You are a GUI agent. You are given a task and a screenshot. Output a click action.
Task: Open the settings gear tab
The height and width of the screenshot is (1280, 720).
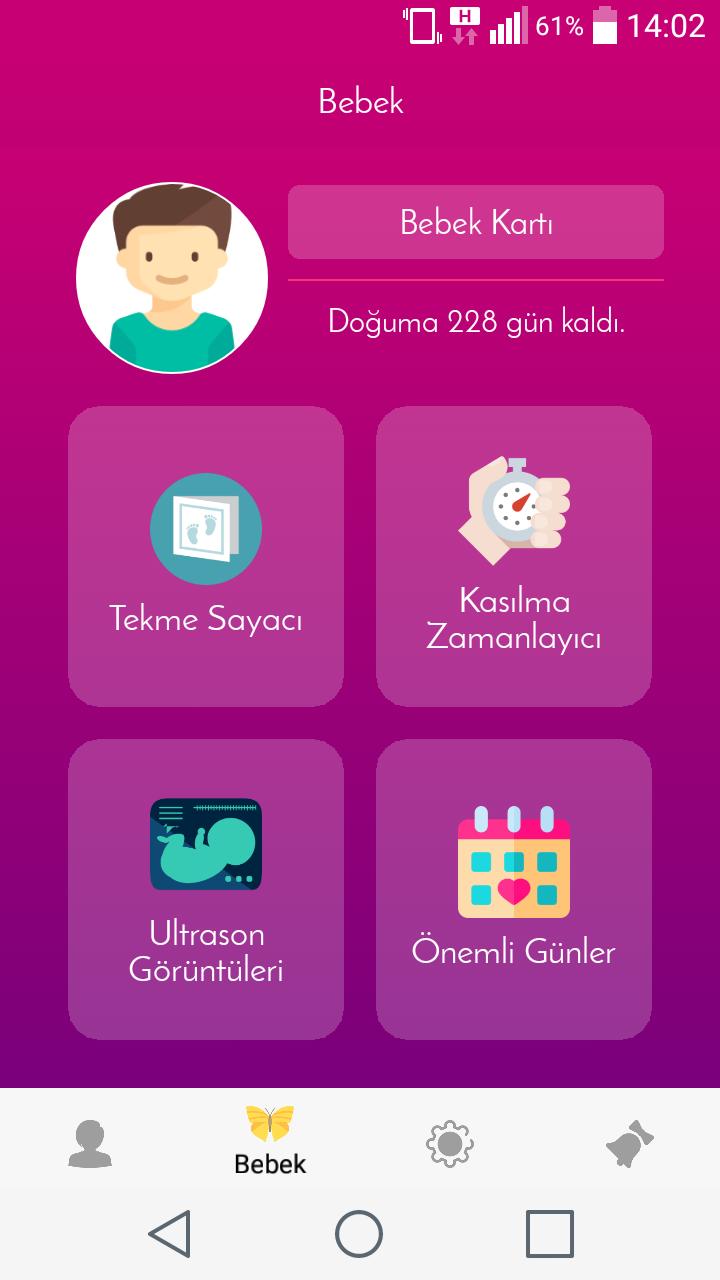click(450, 1143)
